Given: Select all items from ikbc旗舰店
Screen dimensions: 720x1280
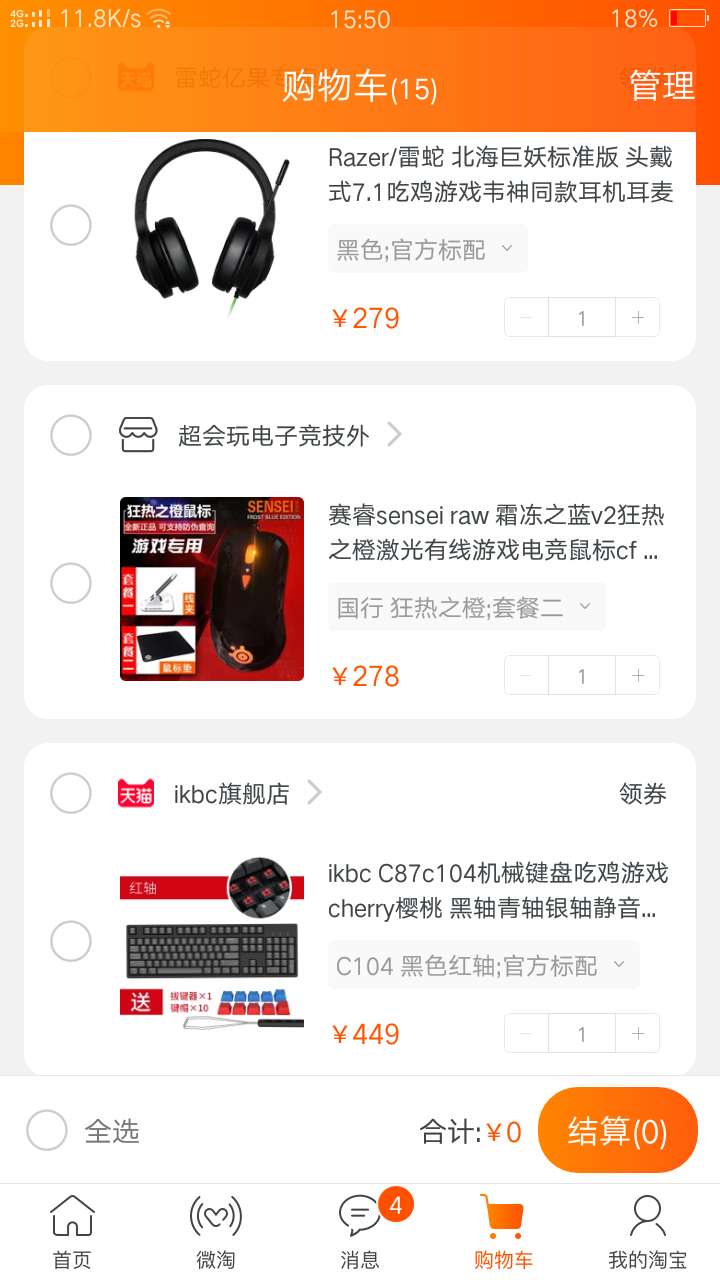Looking at the screenshot, I should pos(71,793).
